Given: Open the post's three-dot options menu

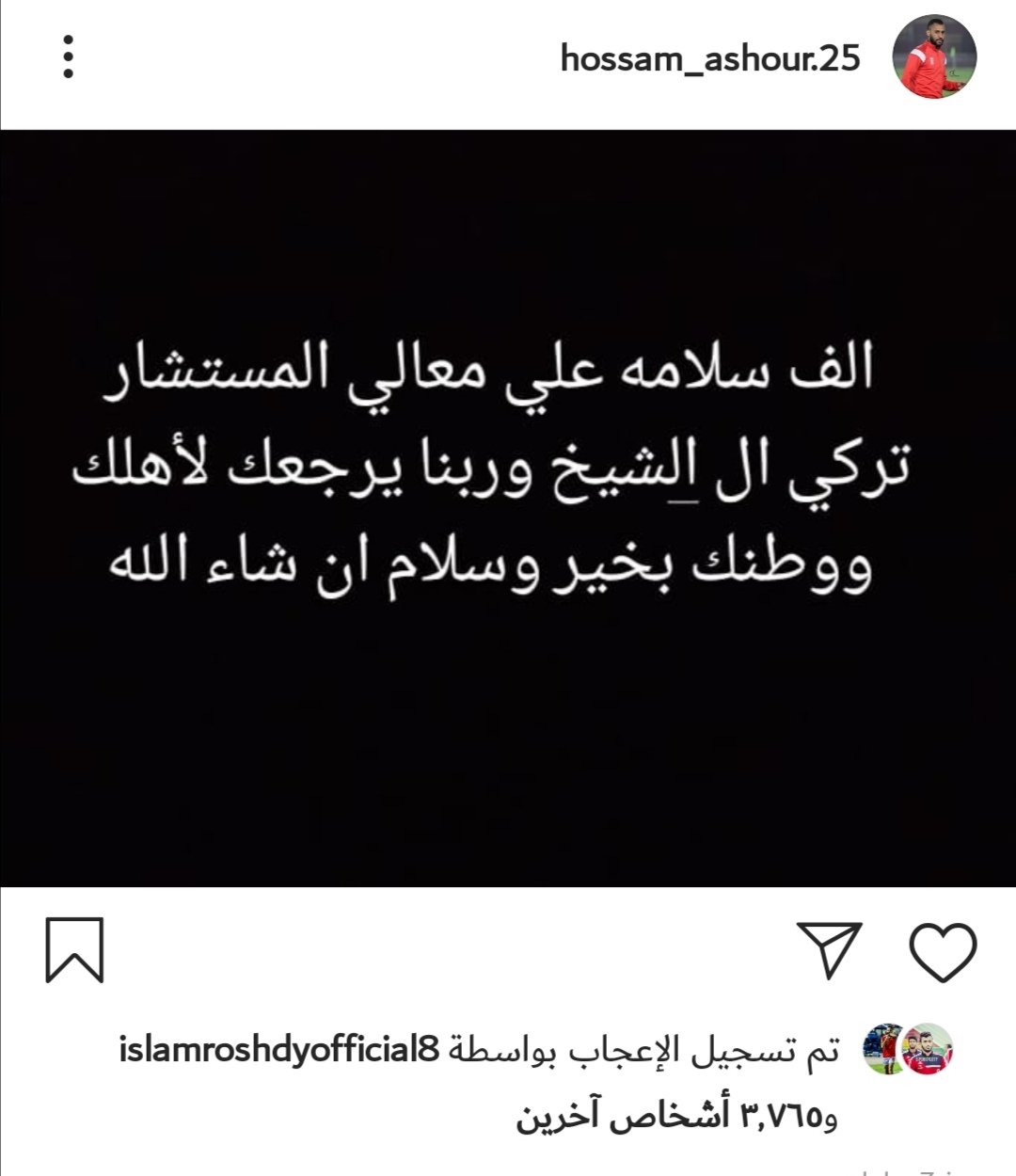Looking at the screenshot, I should pos(68,57).
